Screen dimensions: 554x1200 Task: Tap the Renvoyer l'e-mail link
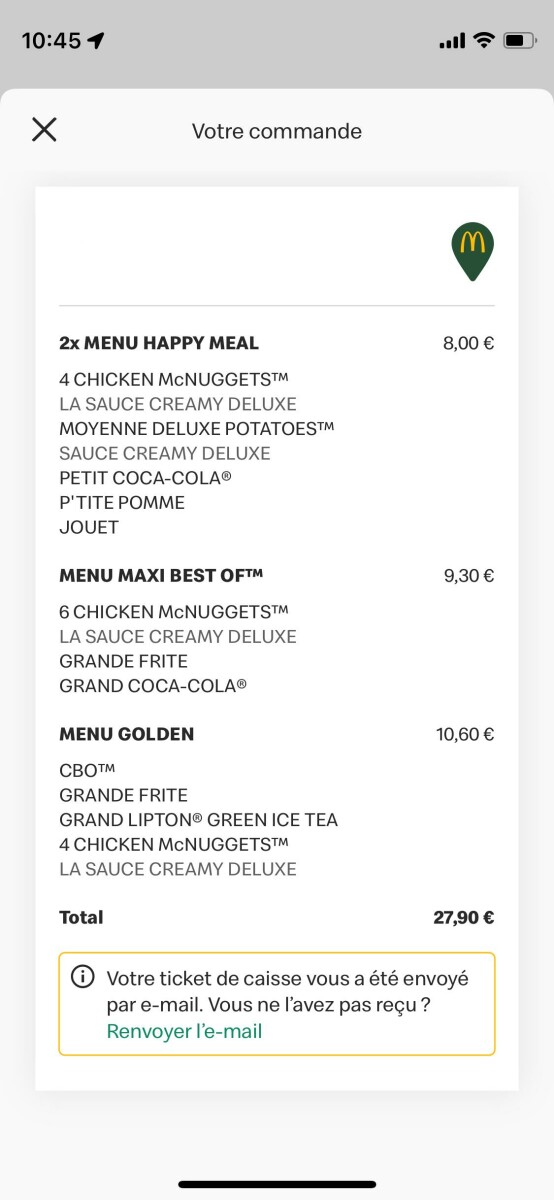[x=184, y=1031]
